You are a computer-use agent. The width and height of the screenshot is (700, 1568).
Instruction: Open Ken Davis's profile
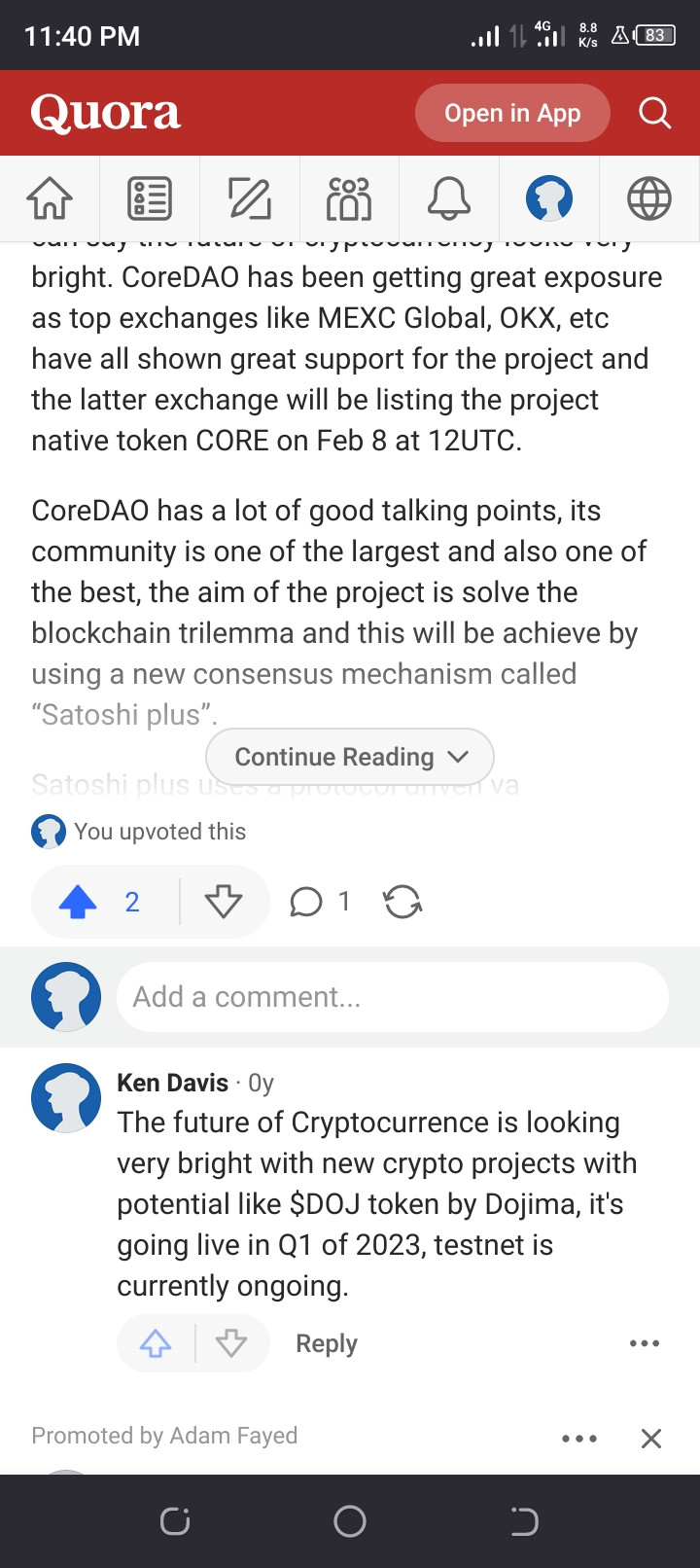coord(172,1083)
